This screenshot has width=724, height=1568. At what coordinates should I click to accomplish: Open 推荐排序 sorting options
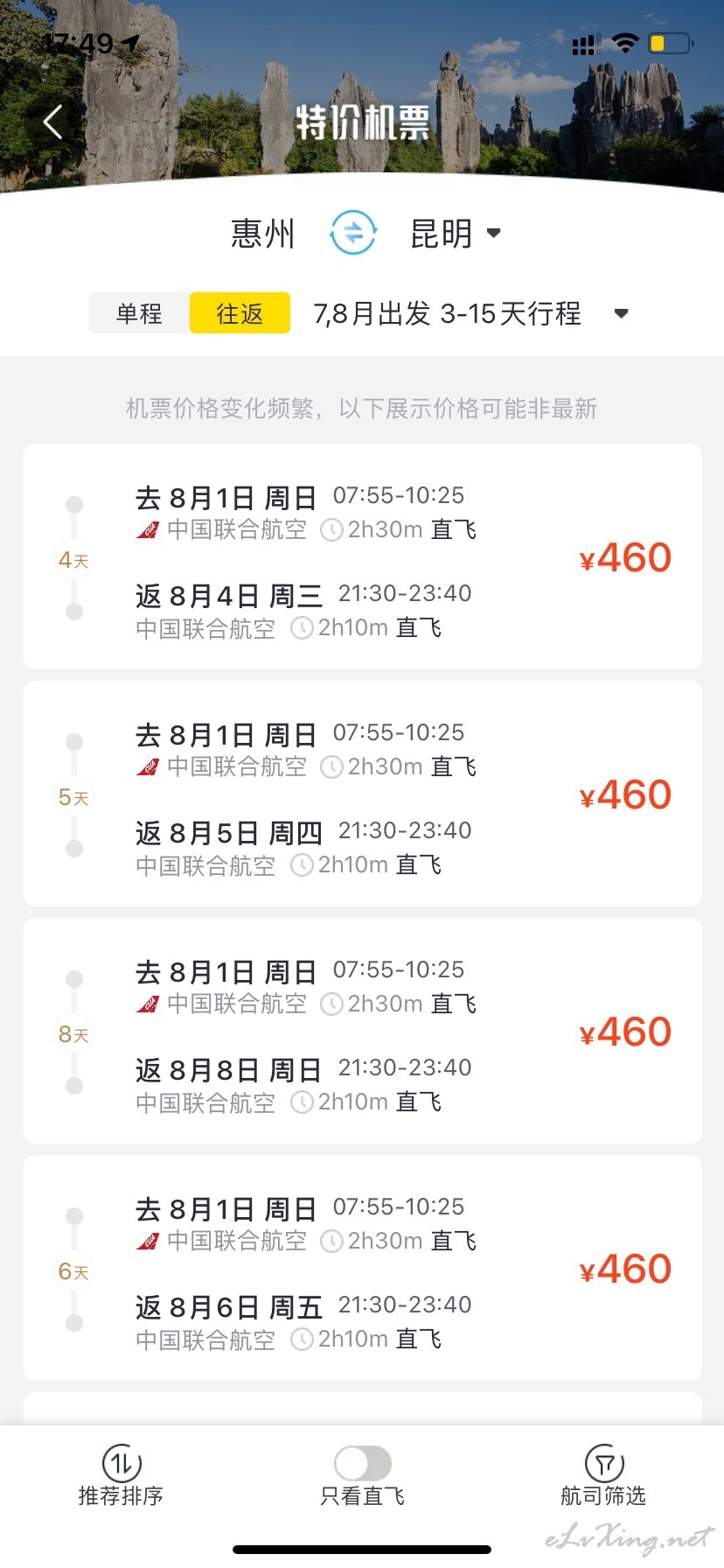pos(122,1476)
